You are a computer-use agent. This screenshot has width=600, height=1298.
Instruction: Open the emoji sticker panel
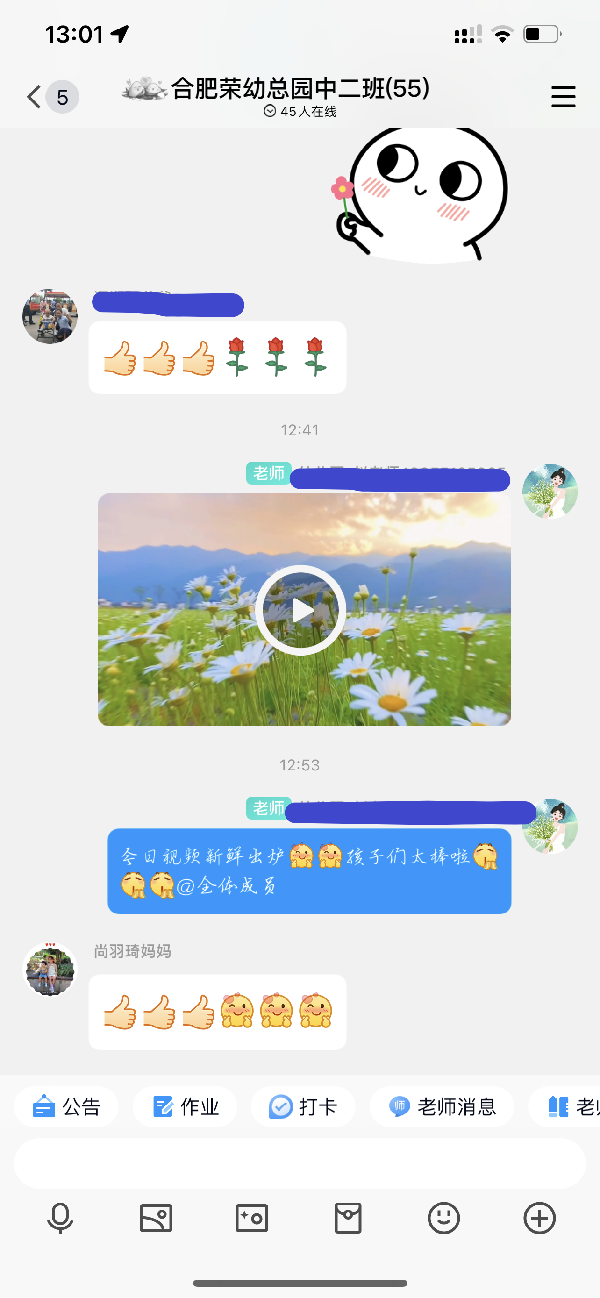pos(443,1218)
